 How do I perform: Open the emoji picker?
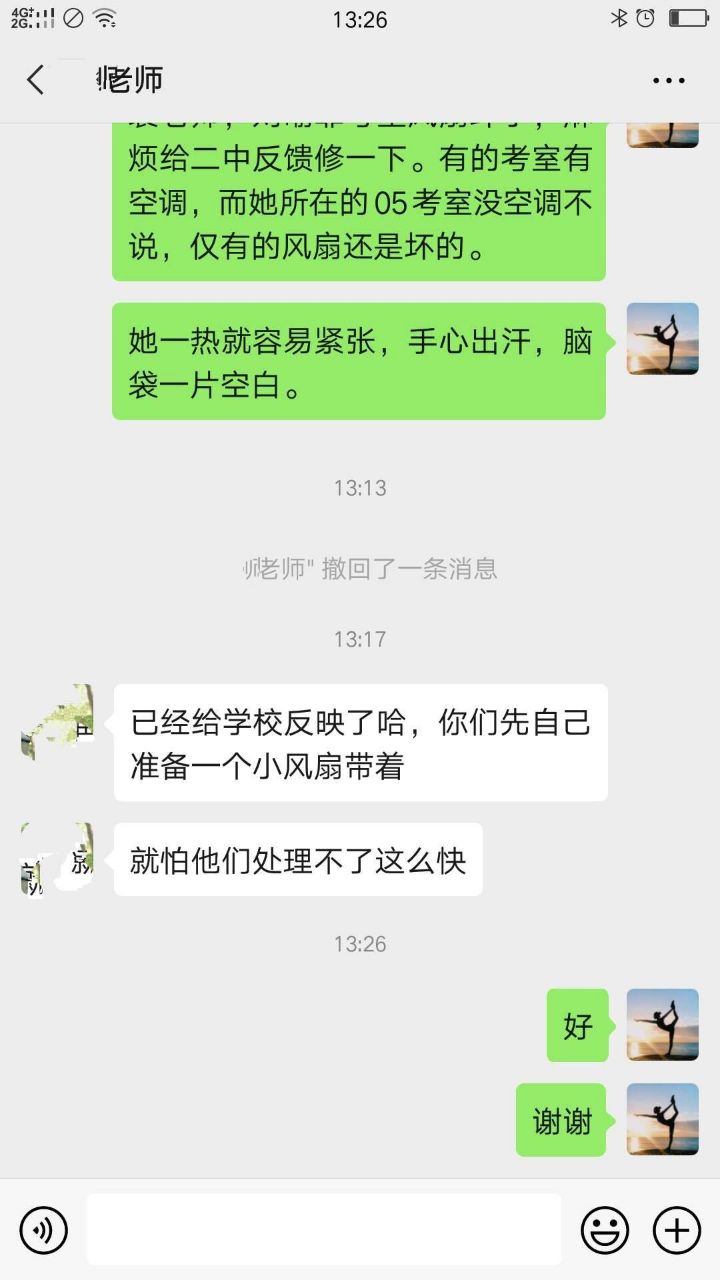pyautogui.click(x=605, y=1230)
